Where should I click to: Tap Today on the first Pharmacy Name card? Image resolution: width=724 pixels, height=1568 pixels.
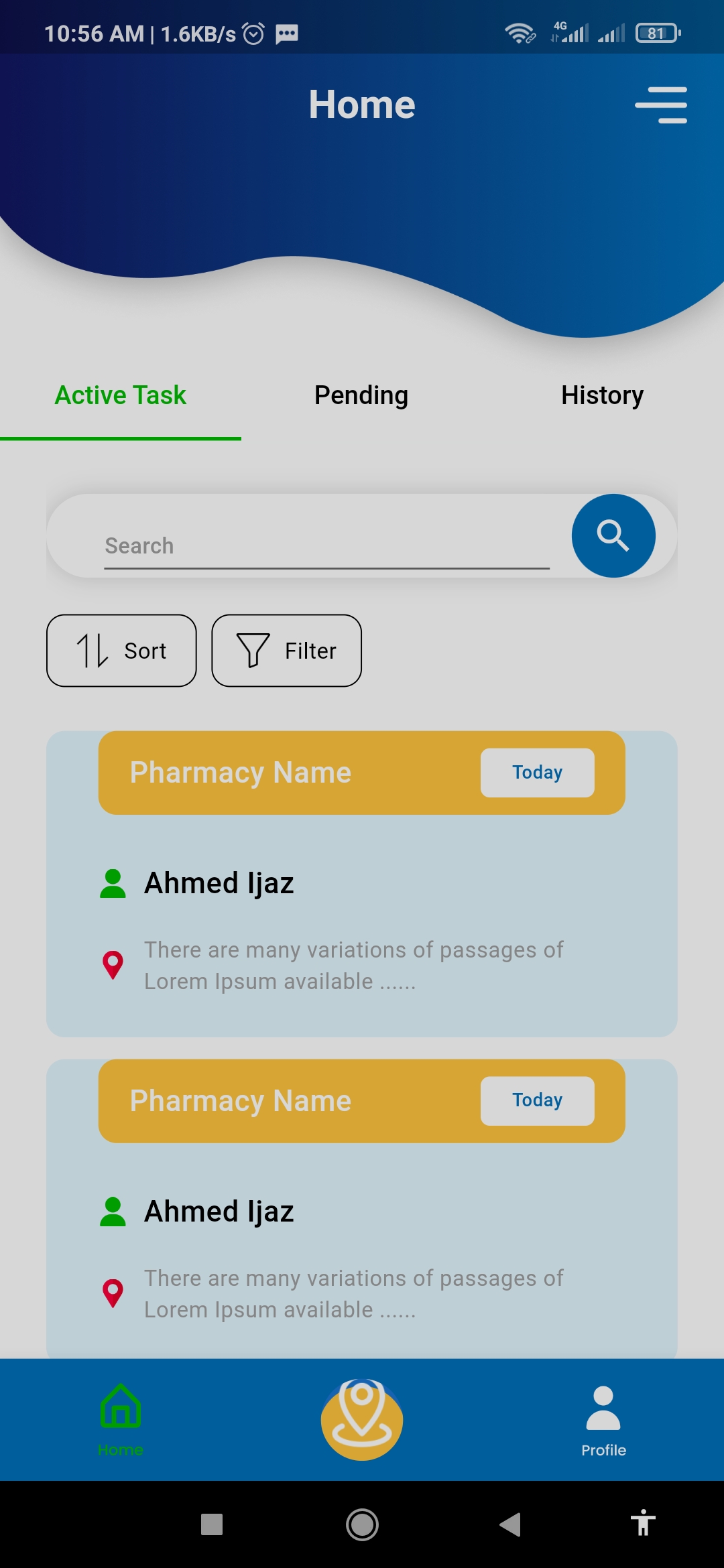tap(536, 772)
